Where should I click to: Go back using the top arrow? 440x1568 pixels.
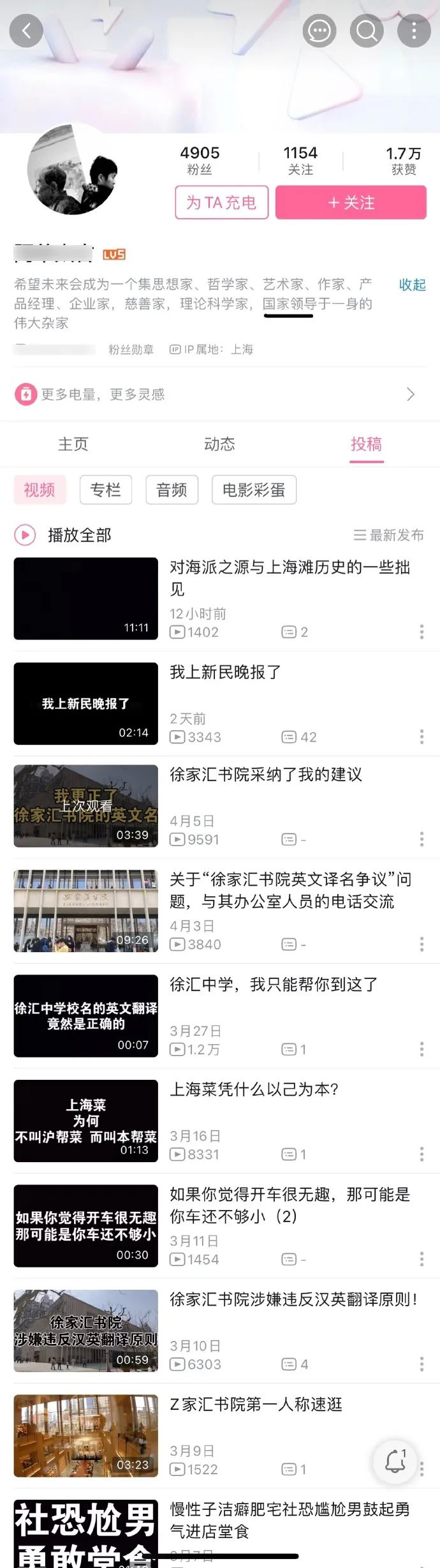(26, 30)
